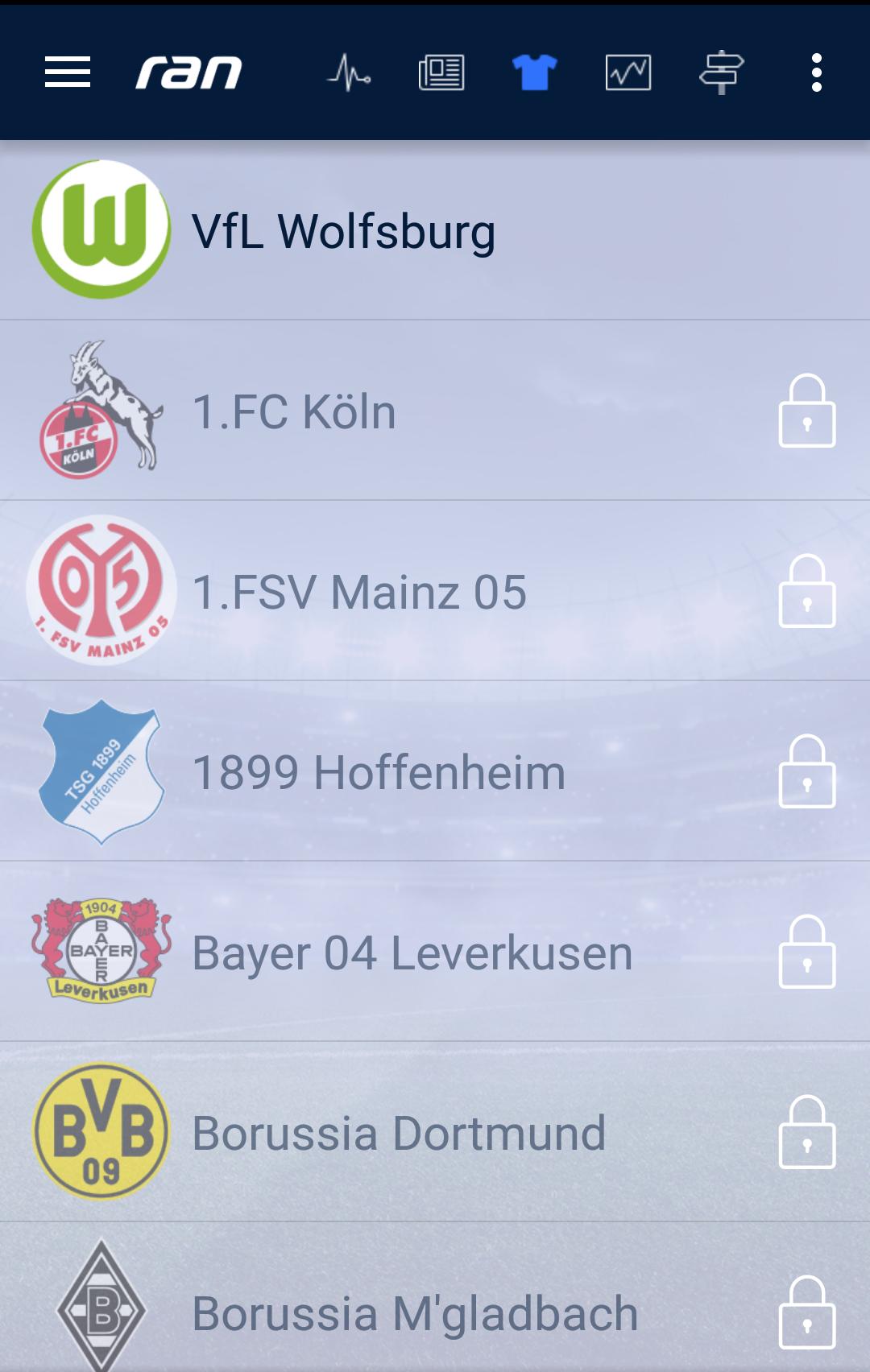This screenshot has height=1372, width=870.
Task: Tap the lock icon beside 1.FSV Mainz 05
Action: pyautogui.click(x=806, y=592)
